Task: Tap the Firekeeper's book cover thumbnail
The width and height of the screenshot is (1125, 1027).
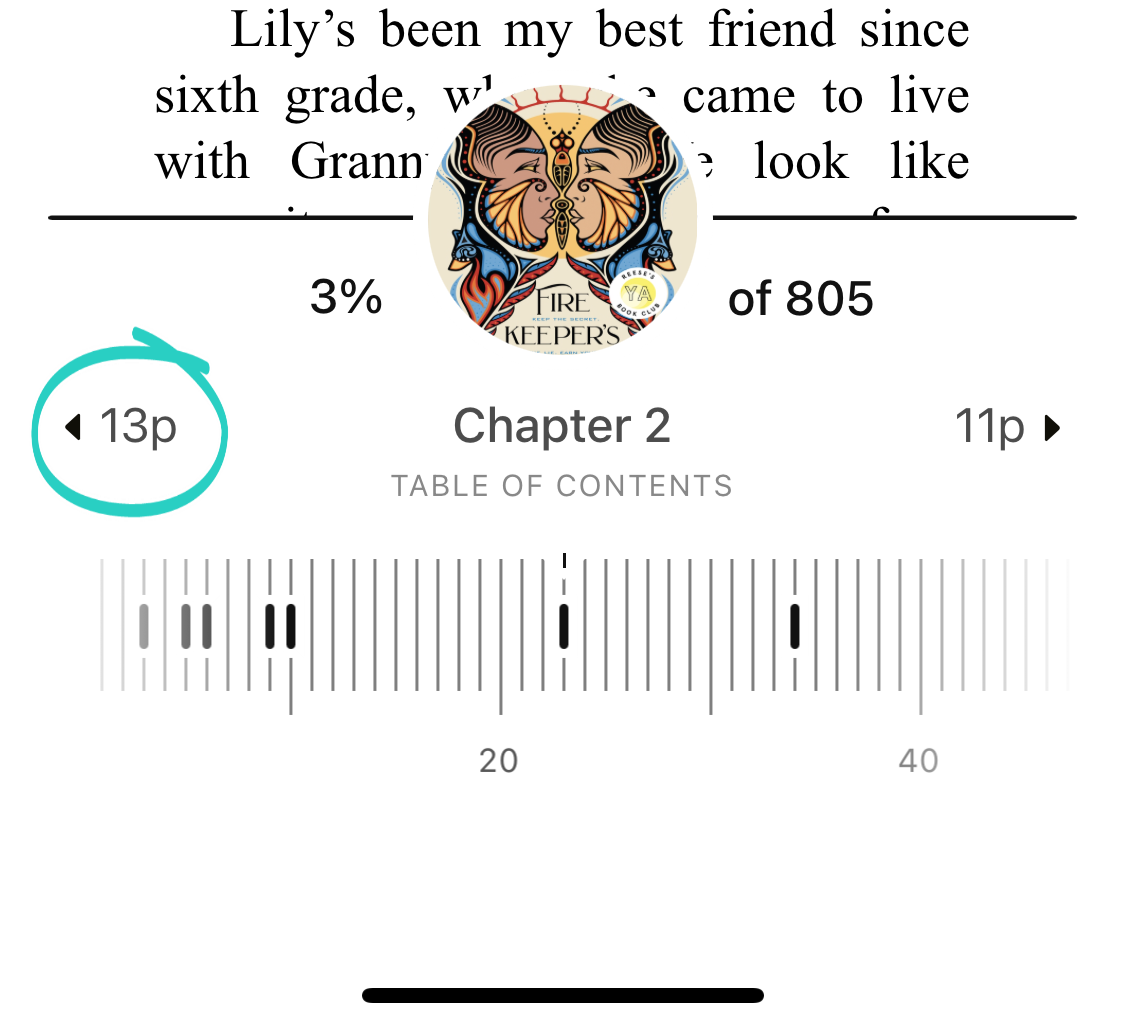Action: [562, 220]
